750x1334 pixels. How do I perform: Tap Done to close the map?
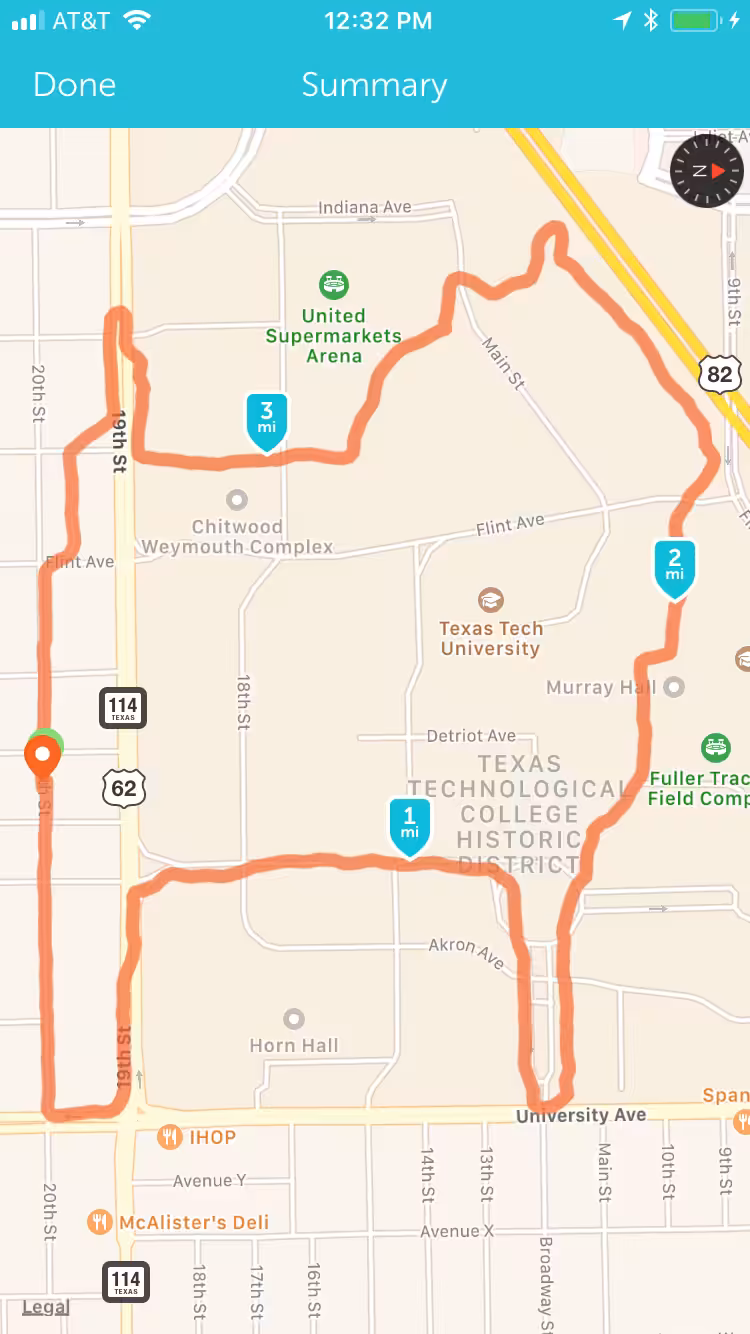pos(75,85)
